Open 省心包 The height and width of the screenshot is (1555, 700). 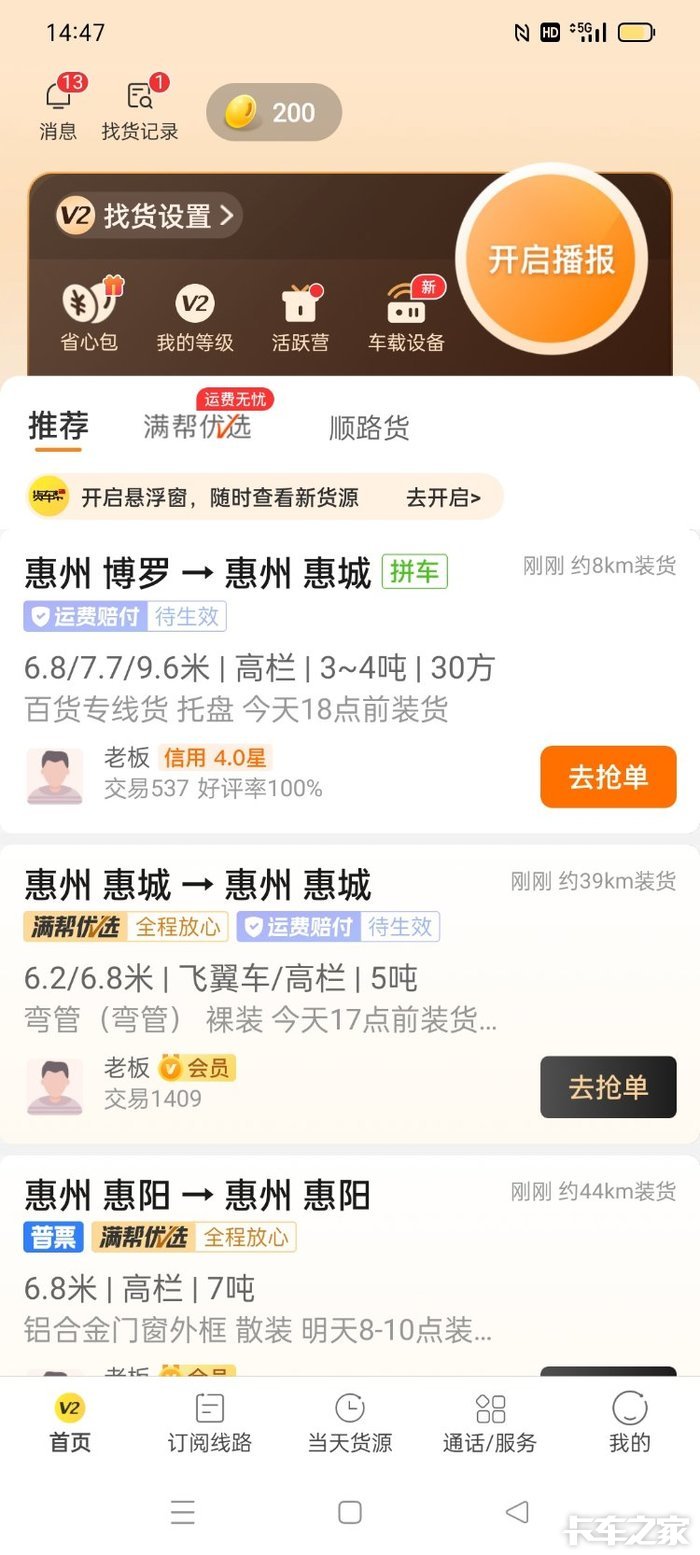[89, 315]
